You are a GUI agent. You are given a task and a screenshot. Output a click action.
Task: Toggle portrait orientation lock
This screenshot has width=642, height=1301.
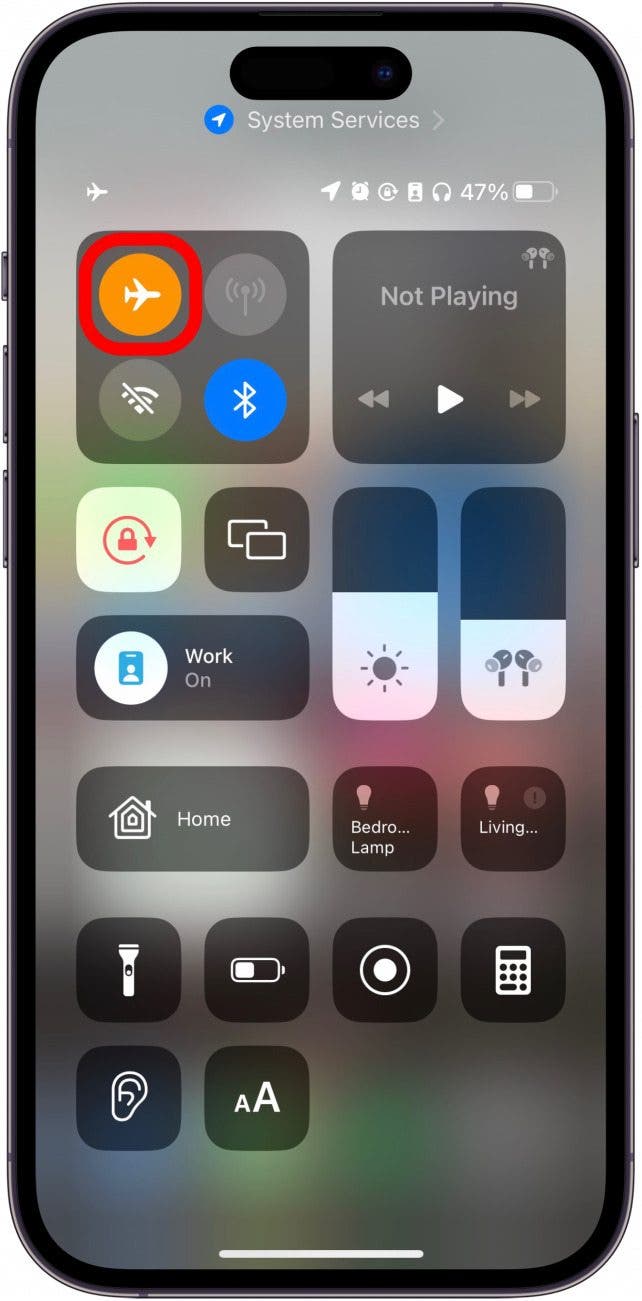point(129,540)
